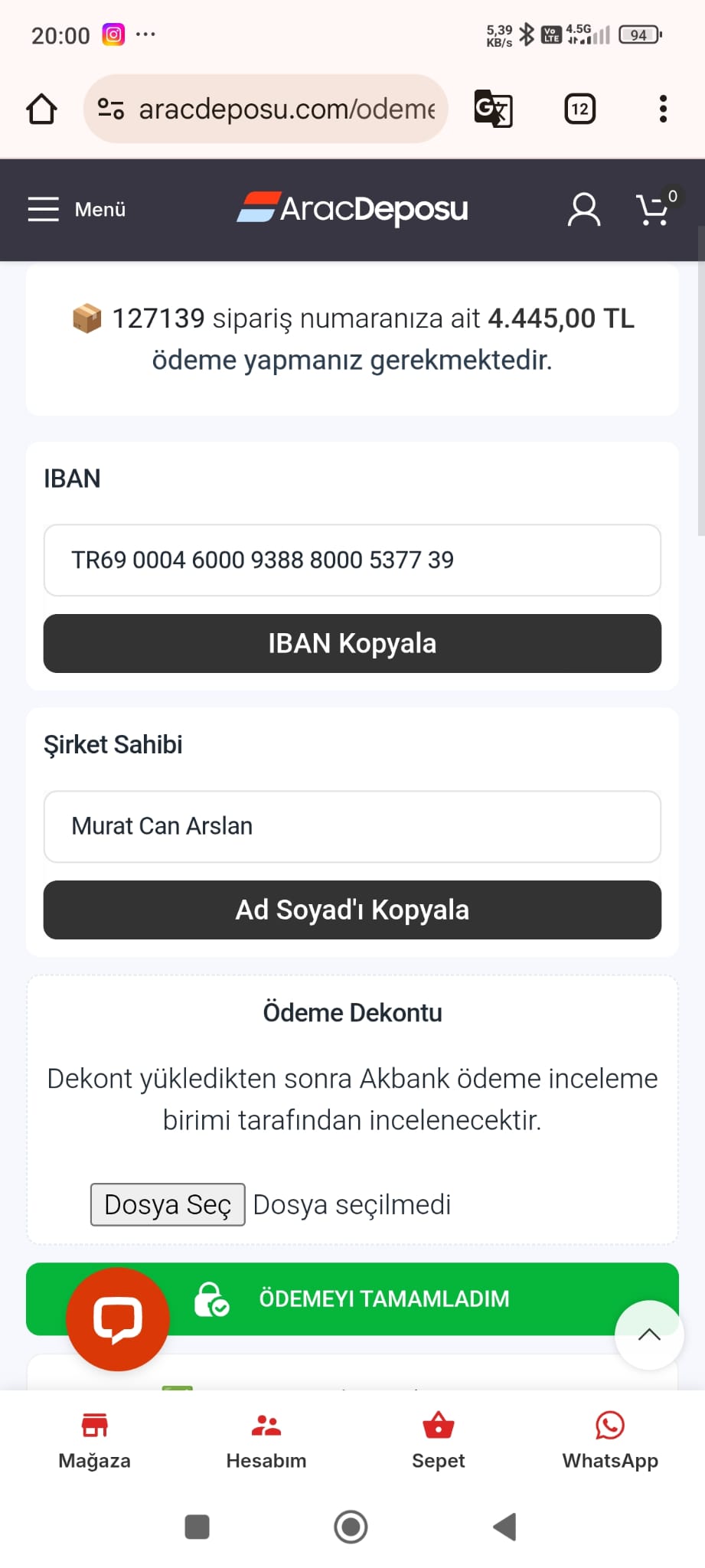Screen dimensions: 705x1568
Task: Open the shopping cart icon in header
Action: pos(654,209)
